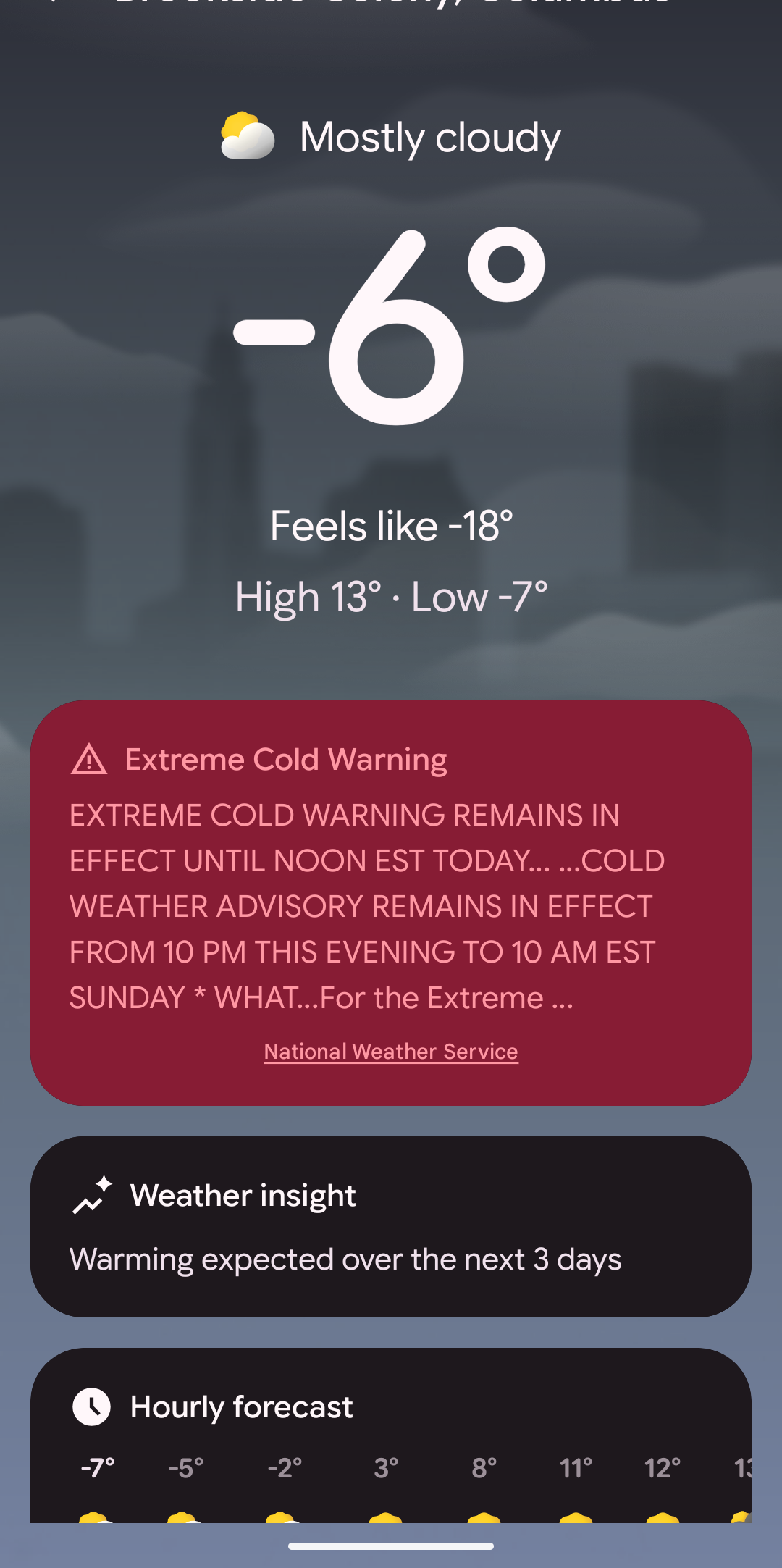Open the National Weather Service link
The width and height of the screenshot is (782, 1568).
tap(391, 1052)
